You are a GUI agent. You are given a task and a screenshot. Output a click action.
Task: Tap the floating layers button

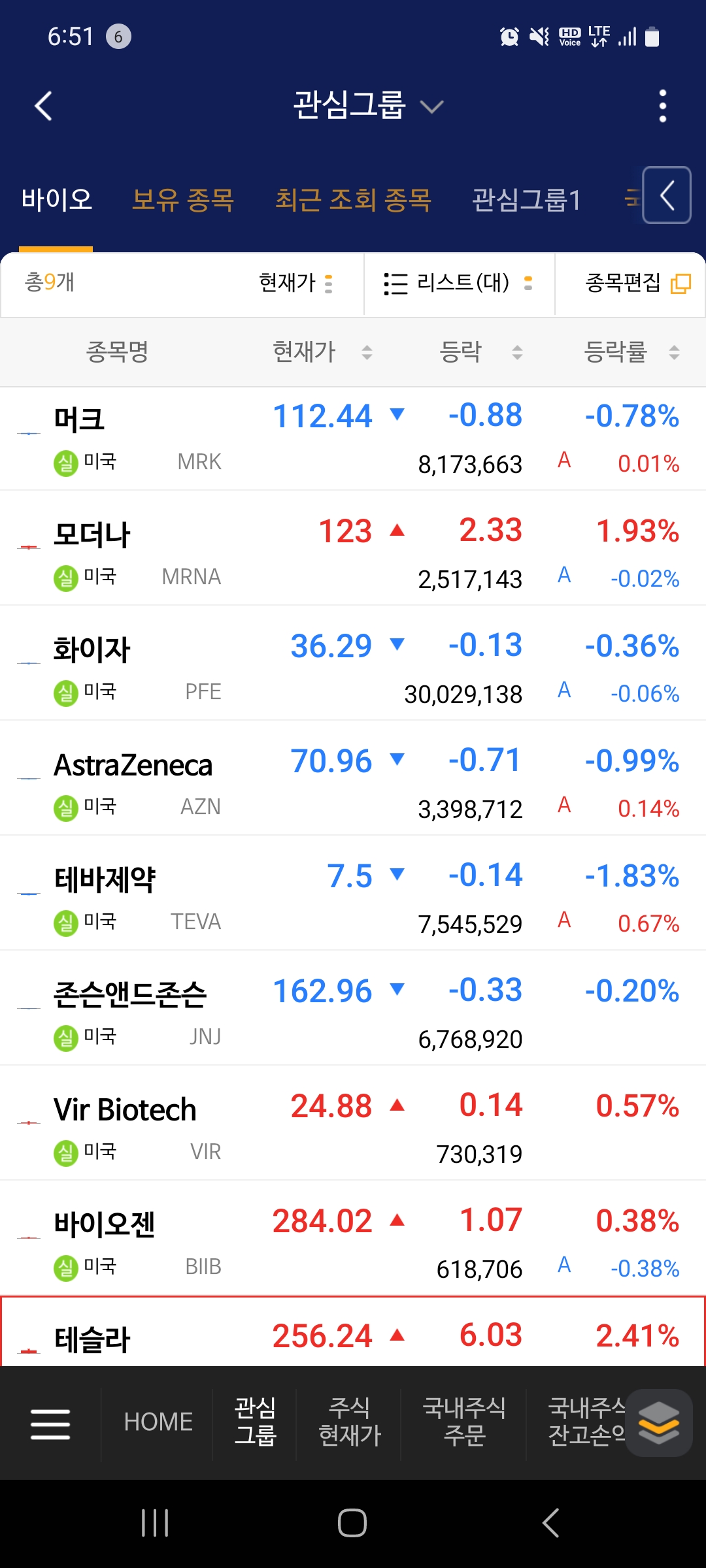tap(658, 1422)
